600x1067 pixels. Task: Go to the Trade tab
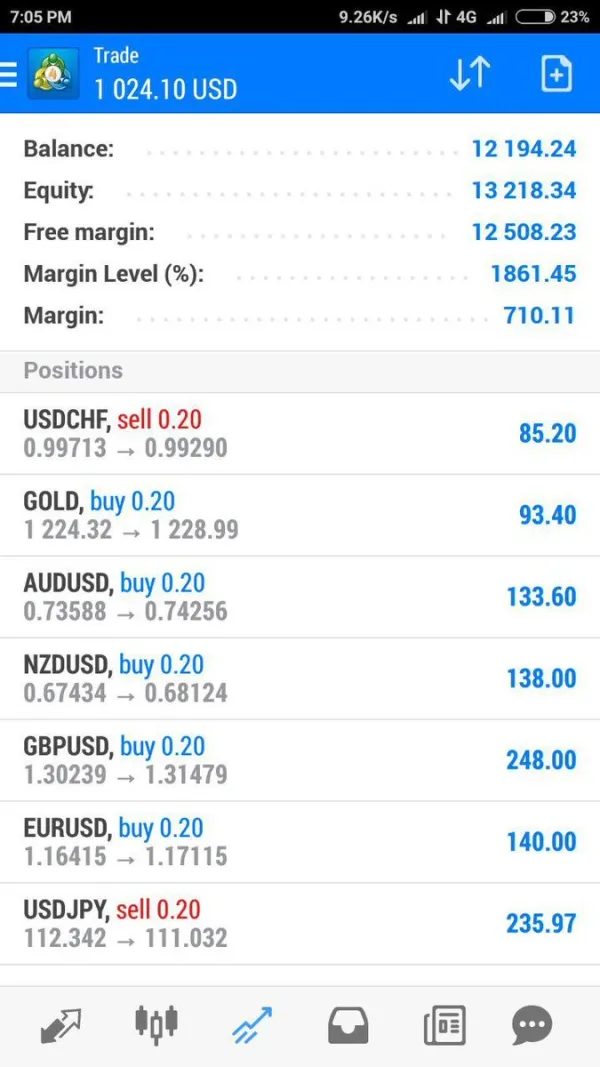point(252,1025)
